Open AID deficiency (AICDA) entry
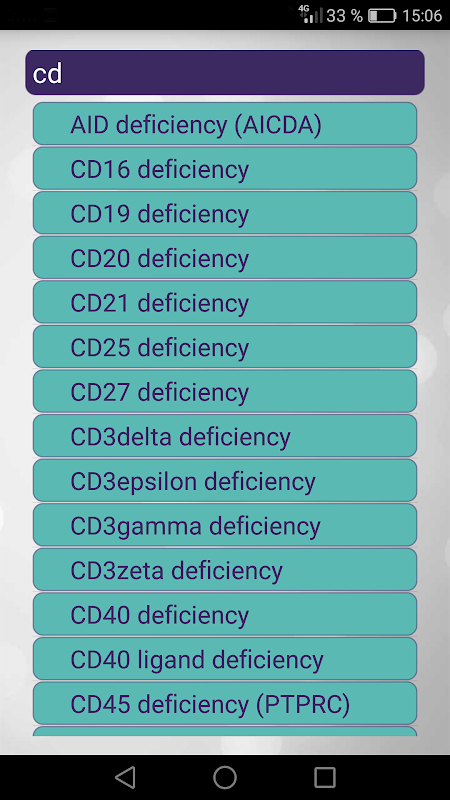450x800 pixels. click(225, 124)
